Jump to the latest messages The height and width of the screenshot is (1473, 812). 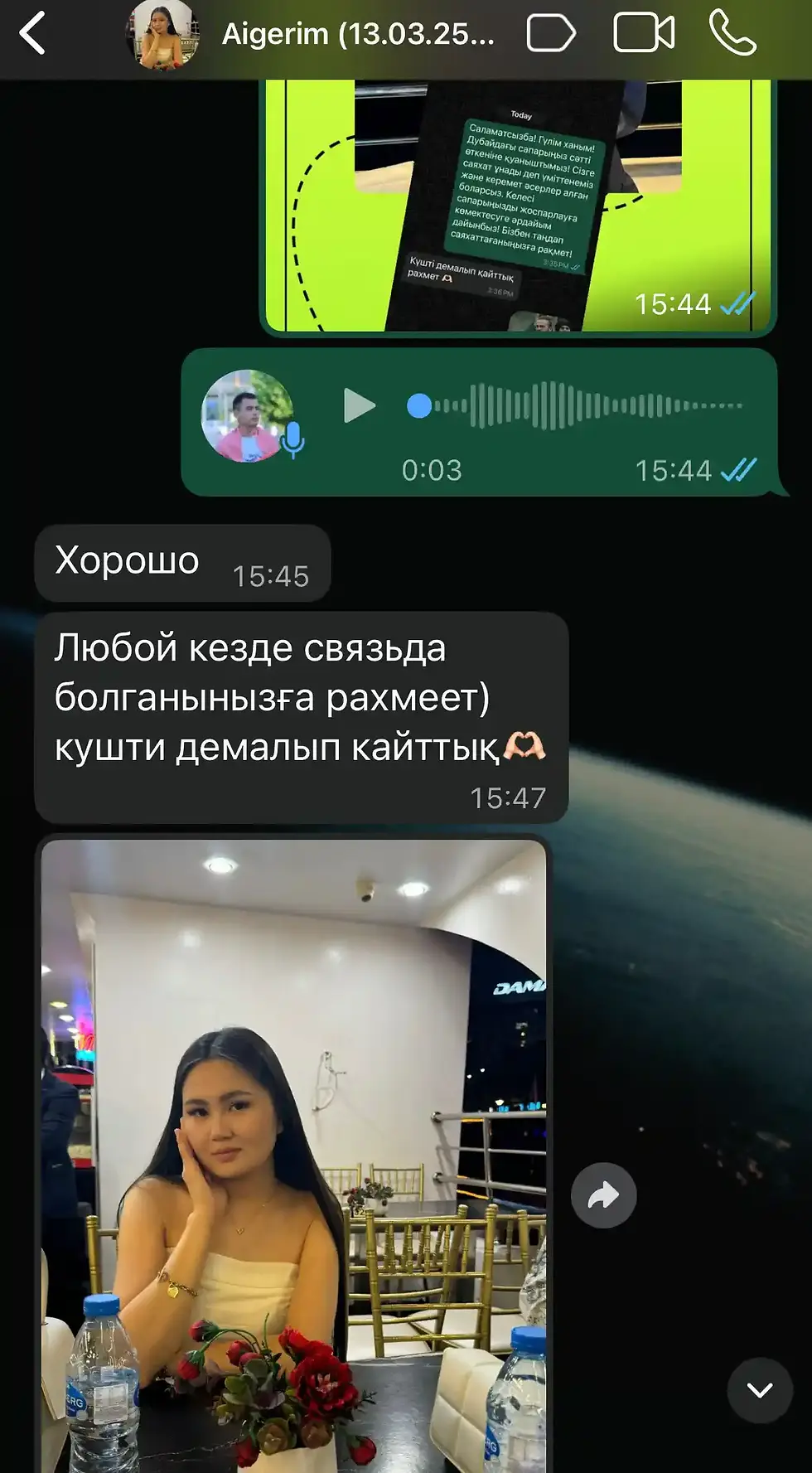pyautogui.click(x=760, y=1390)
